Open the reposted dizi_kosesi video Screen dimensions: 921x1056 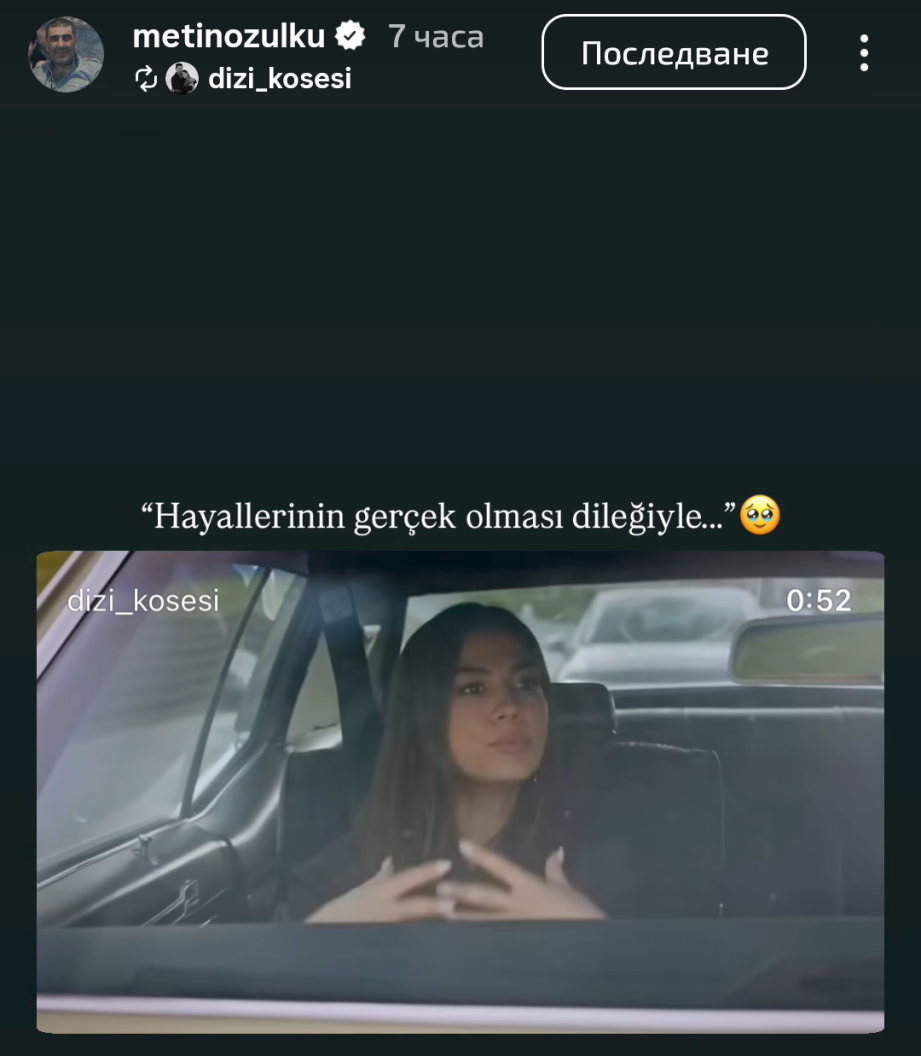[460, 791]
